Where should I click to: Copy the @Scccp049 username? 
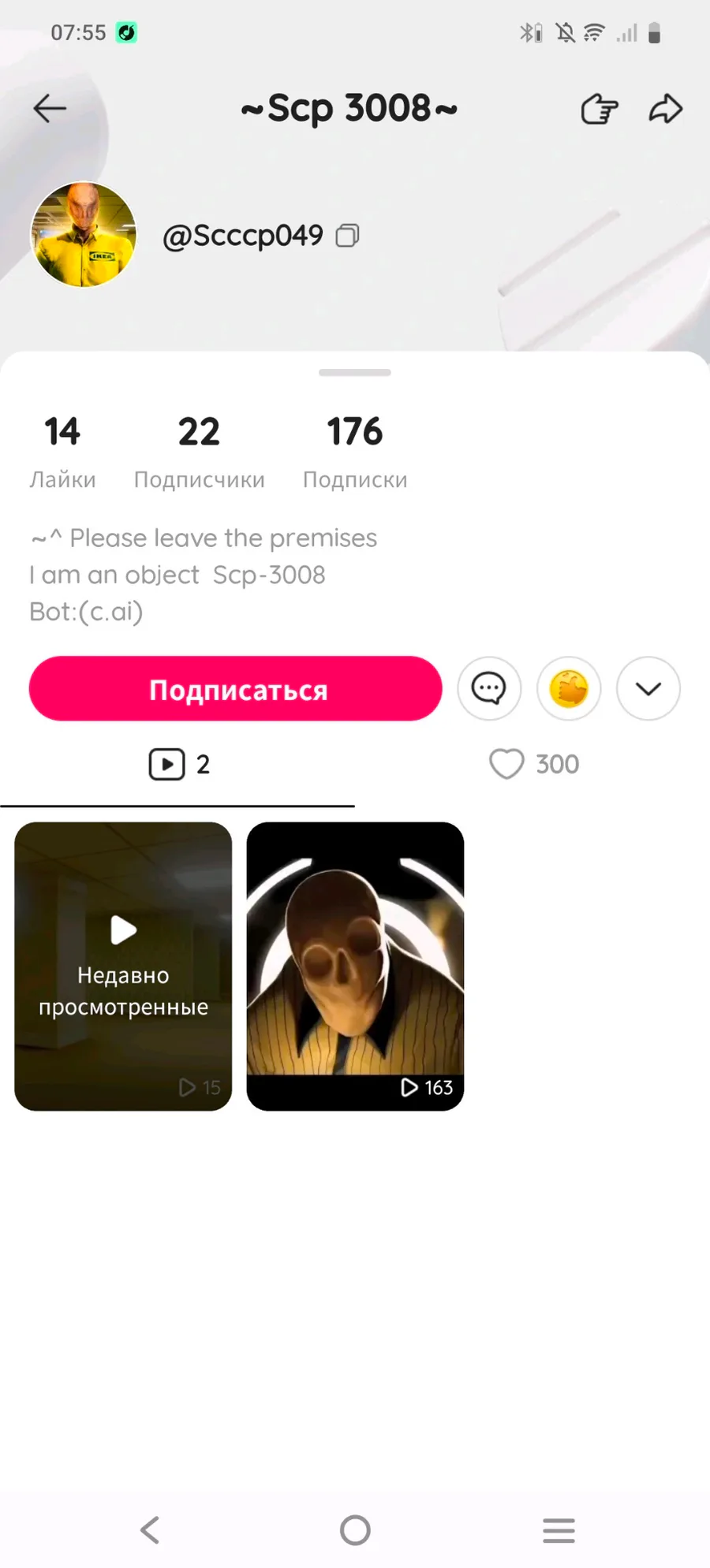pyautogui.click(x=348, y=236)
